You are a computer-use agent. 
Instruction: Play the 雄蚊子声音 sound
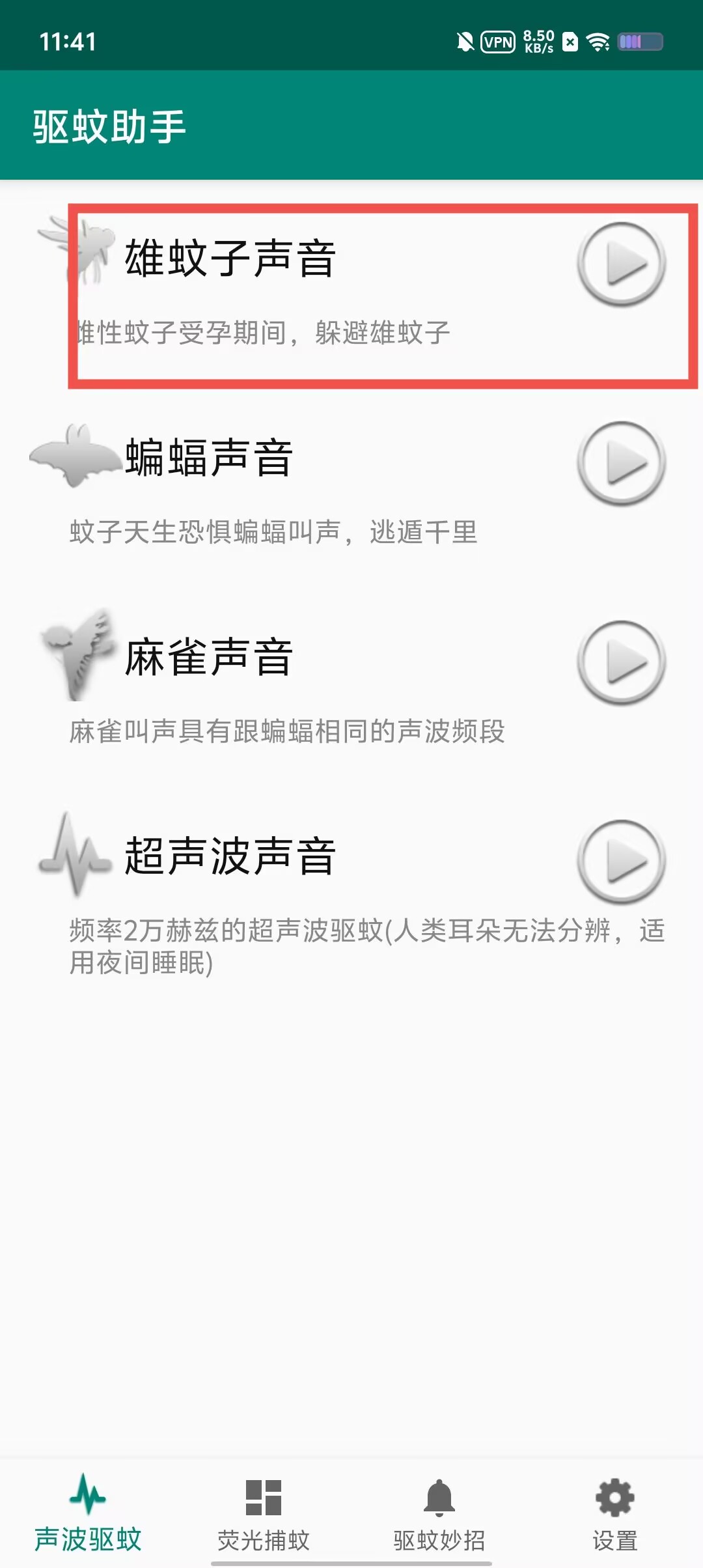[x=621, y=264]
